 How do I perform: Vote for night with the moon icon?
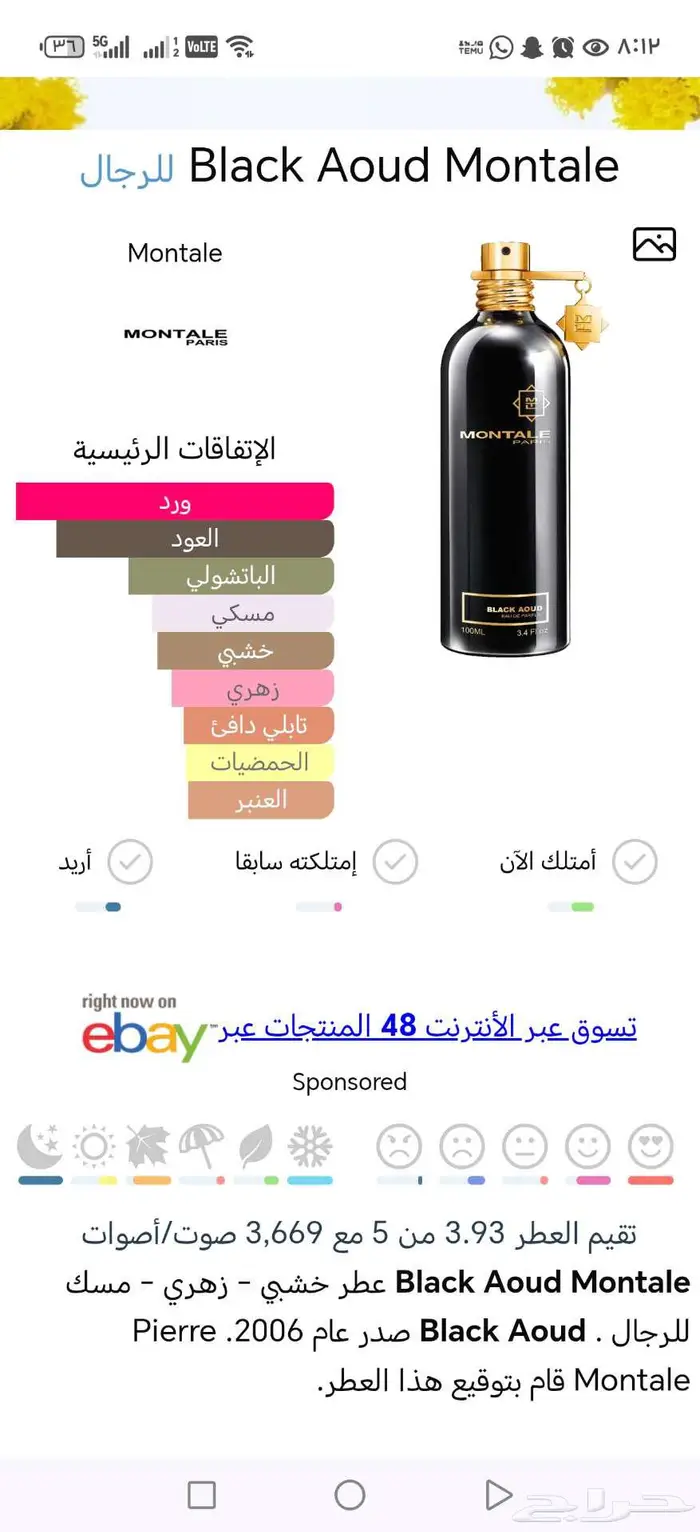pyautogui.click(x=40, y=1147)
